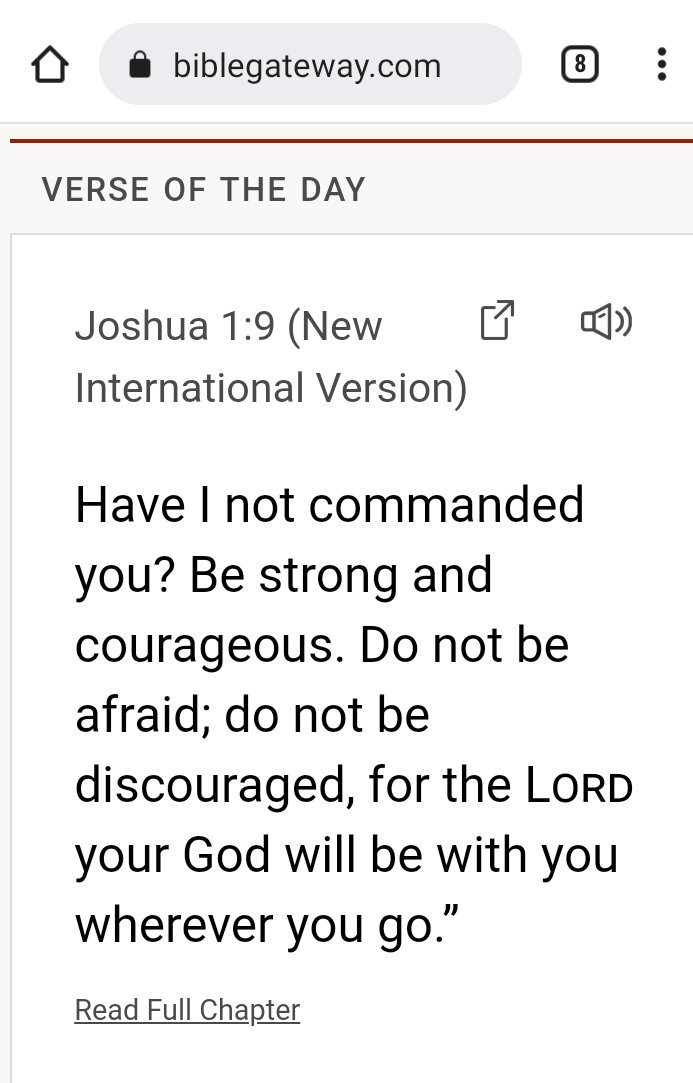Tap the biblegateway.com address bar
Screen dimensions: 693x1083
310,66
